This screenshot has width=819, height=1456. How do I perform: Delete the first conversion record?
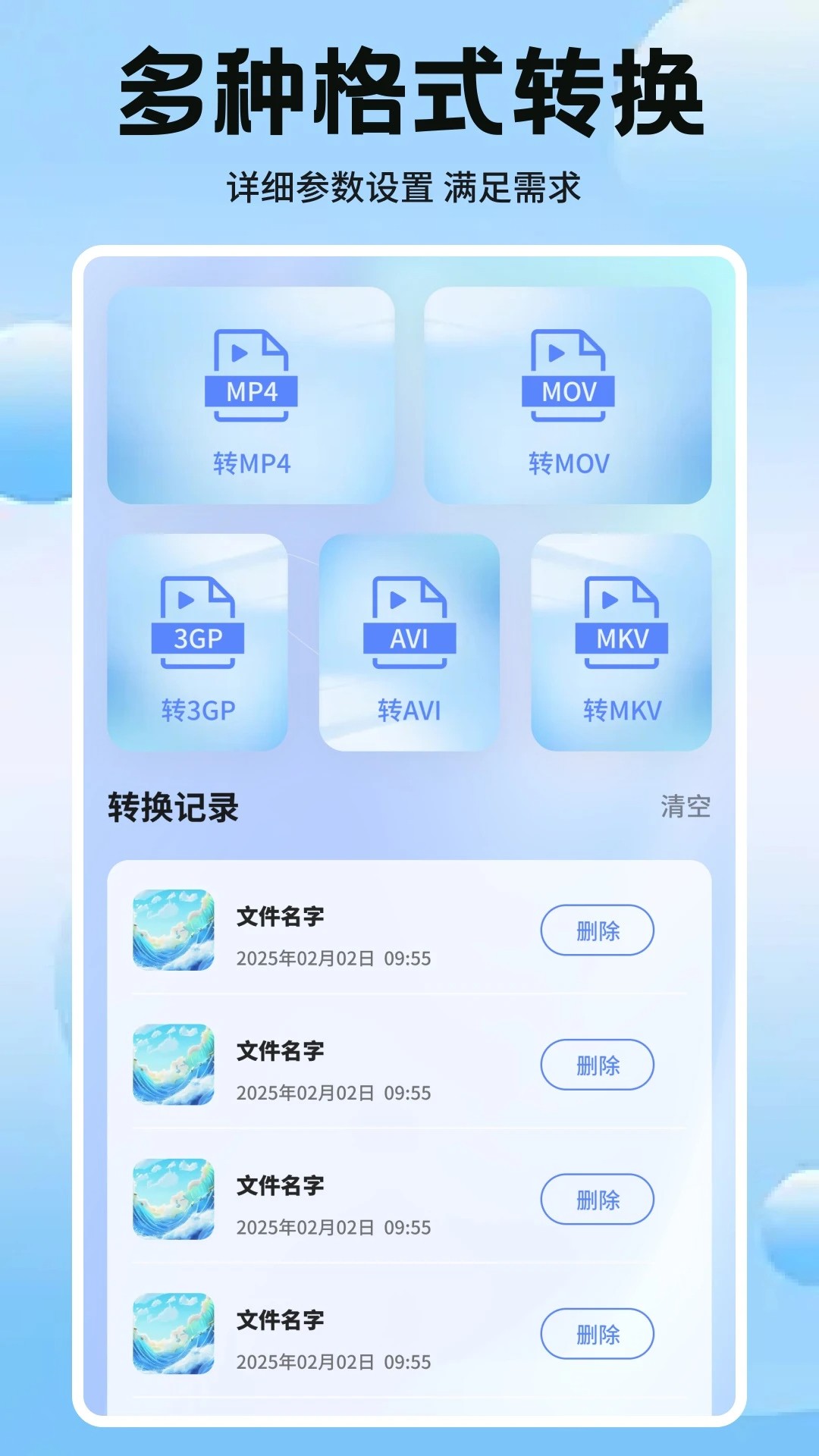click(598, 930)
